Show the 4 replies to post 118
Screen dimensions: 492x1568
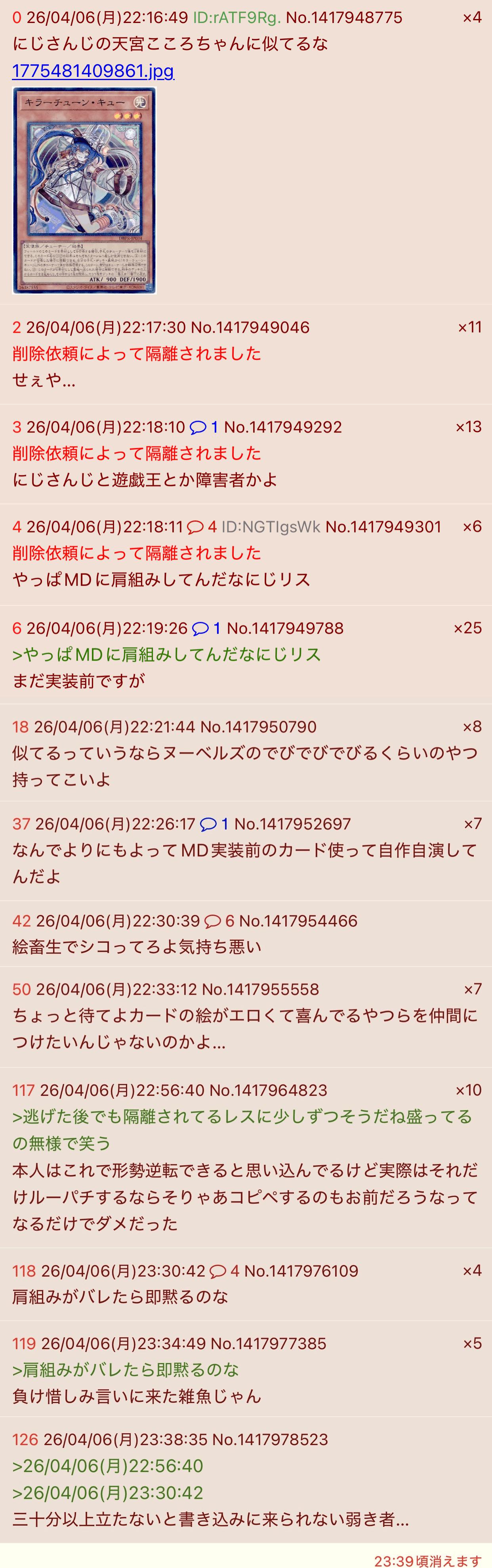[224, 1271]
